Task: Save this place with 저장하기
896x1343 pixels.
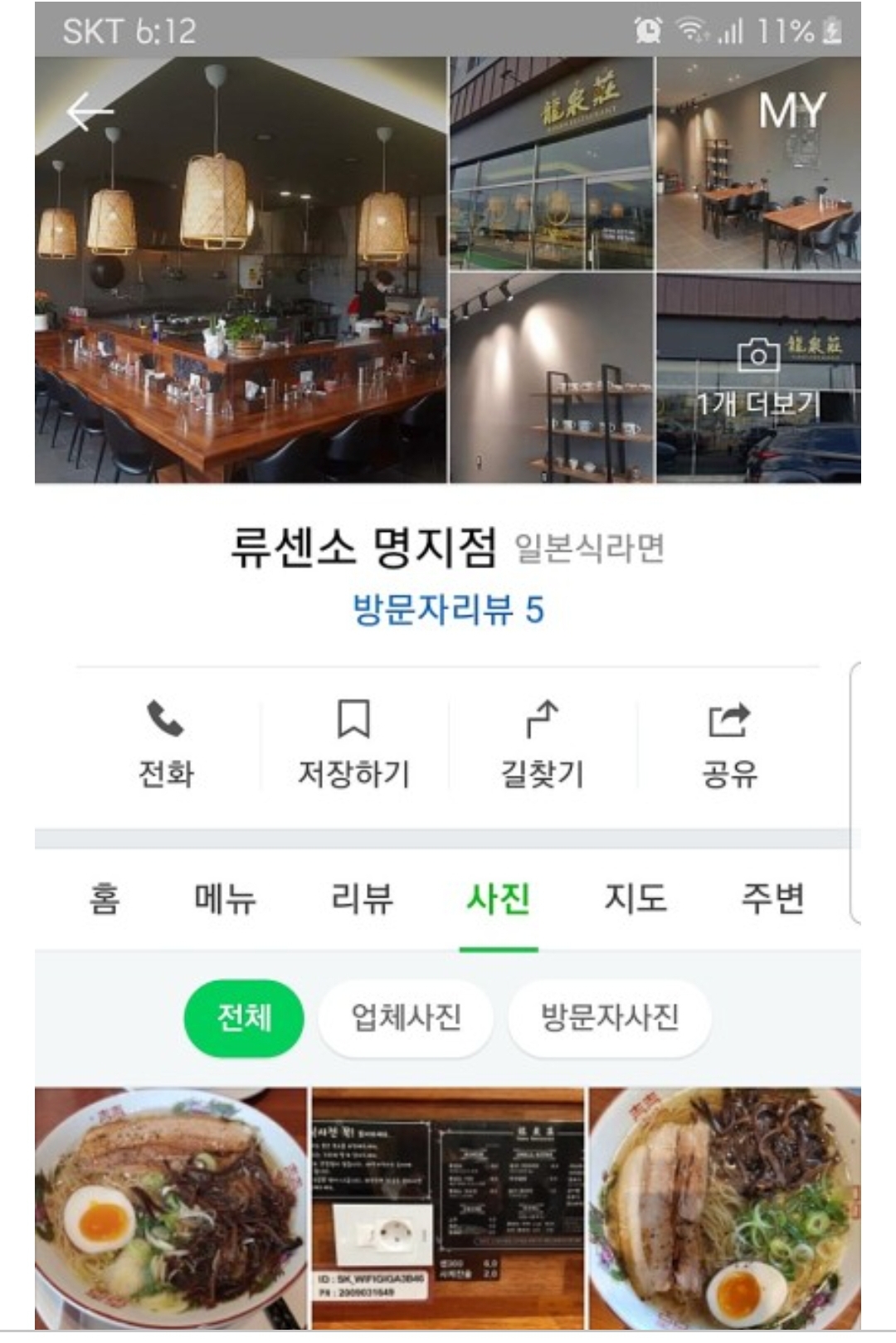Action: coord(353,744)
